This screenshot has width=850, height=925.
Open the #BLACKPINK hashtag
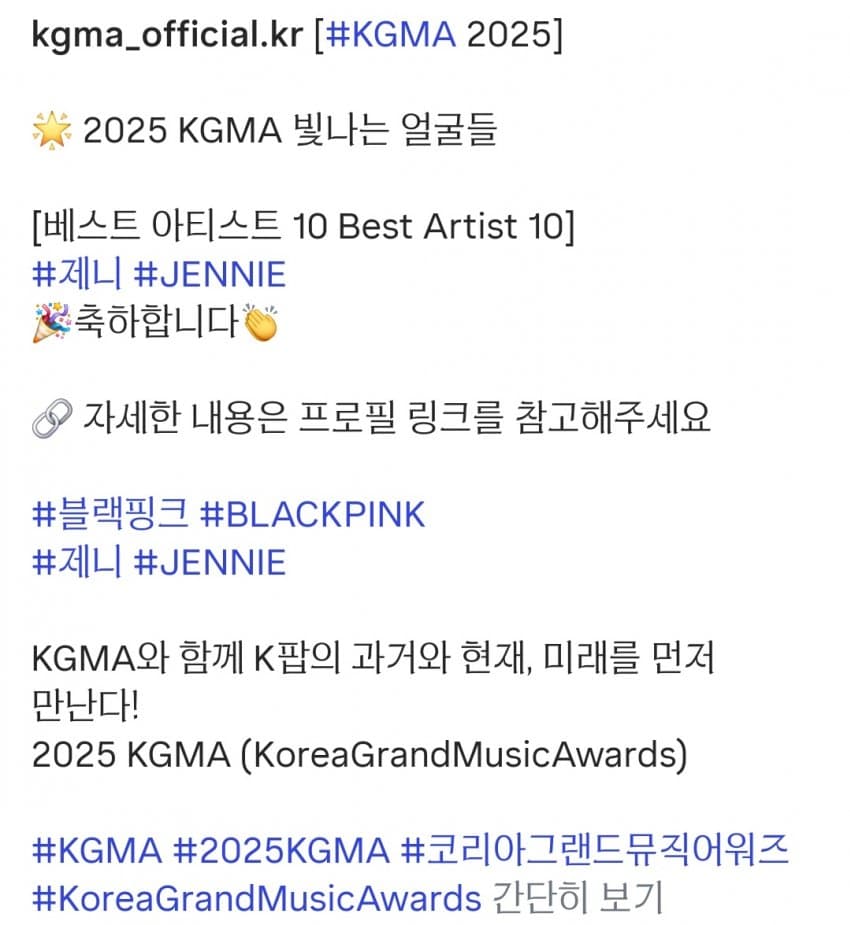click(312, 515)
